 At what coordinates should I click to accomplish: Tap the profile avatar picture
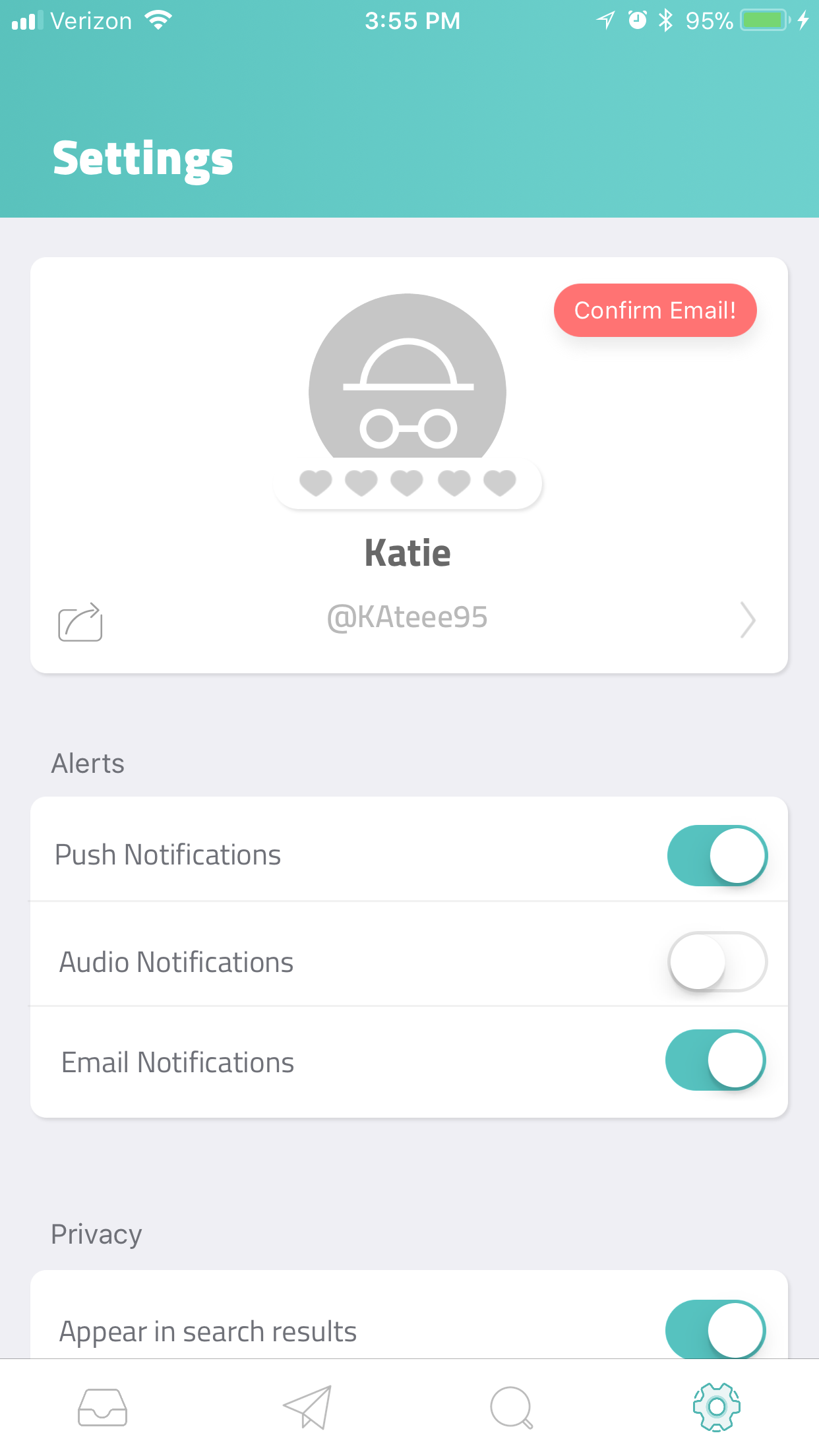[408, 382]
